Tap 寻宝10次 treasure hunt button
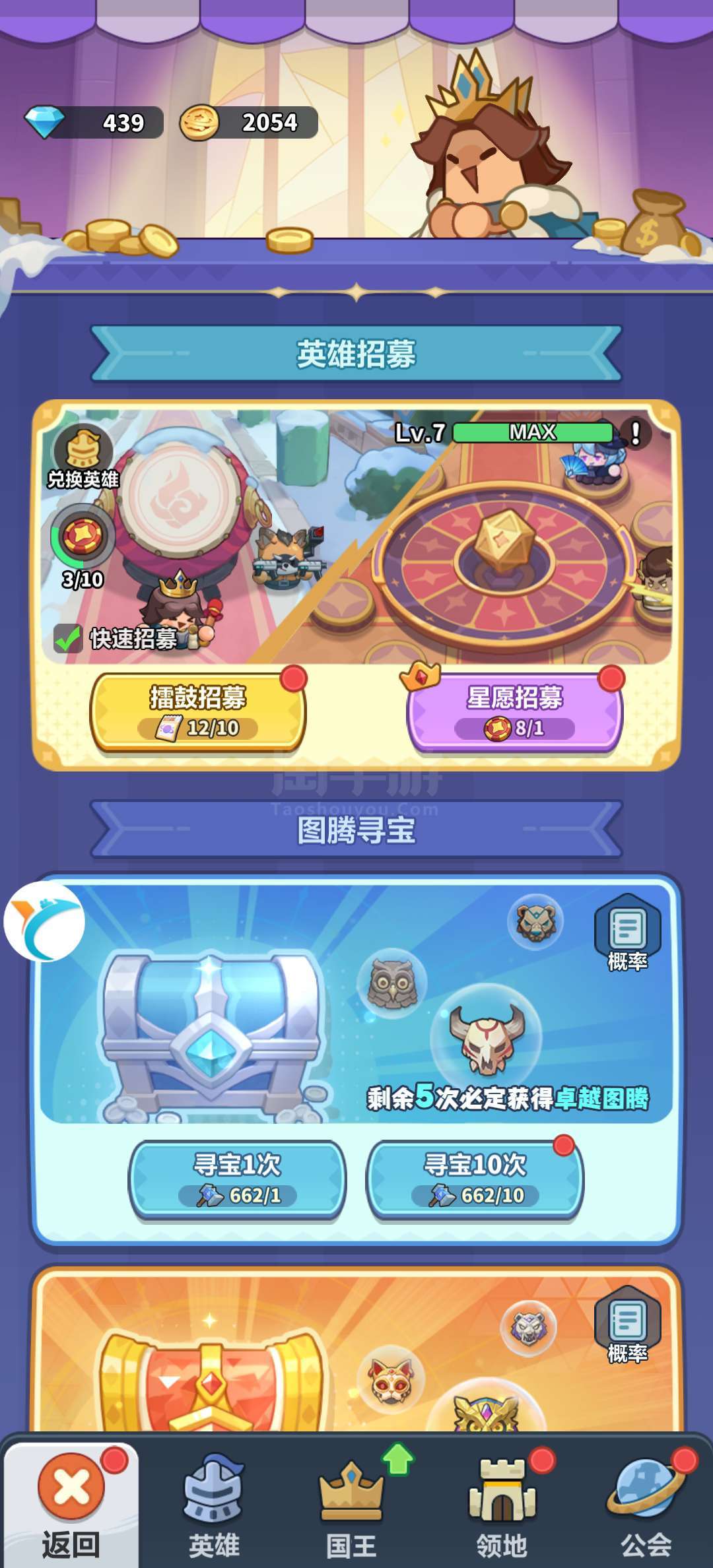Image resolution: width=713 pixels, height=1568 pixels. click(x=475, y=1179)
